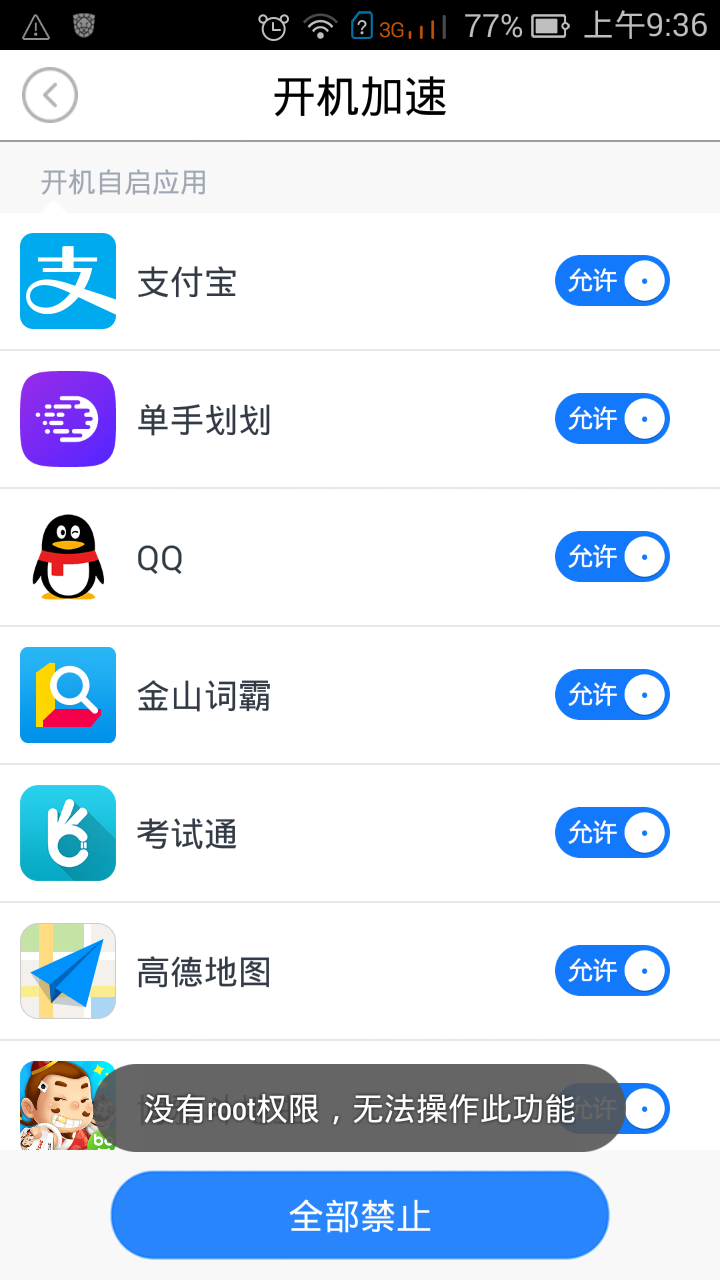Turn off the QQ auto-start switch
This screenshot has height=1280, width=720.
click(612, 557)
